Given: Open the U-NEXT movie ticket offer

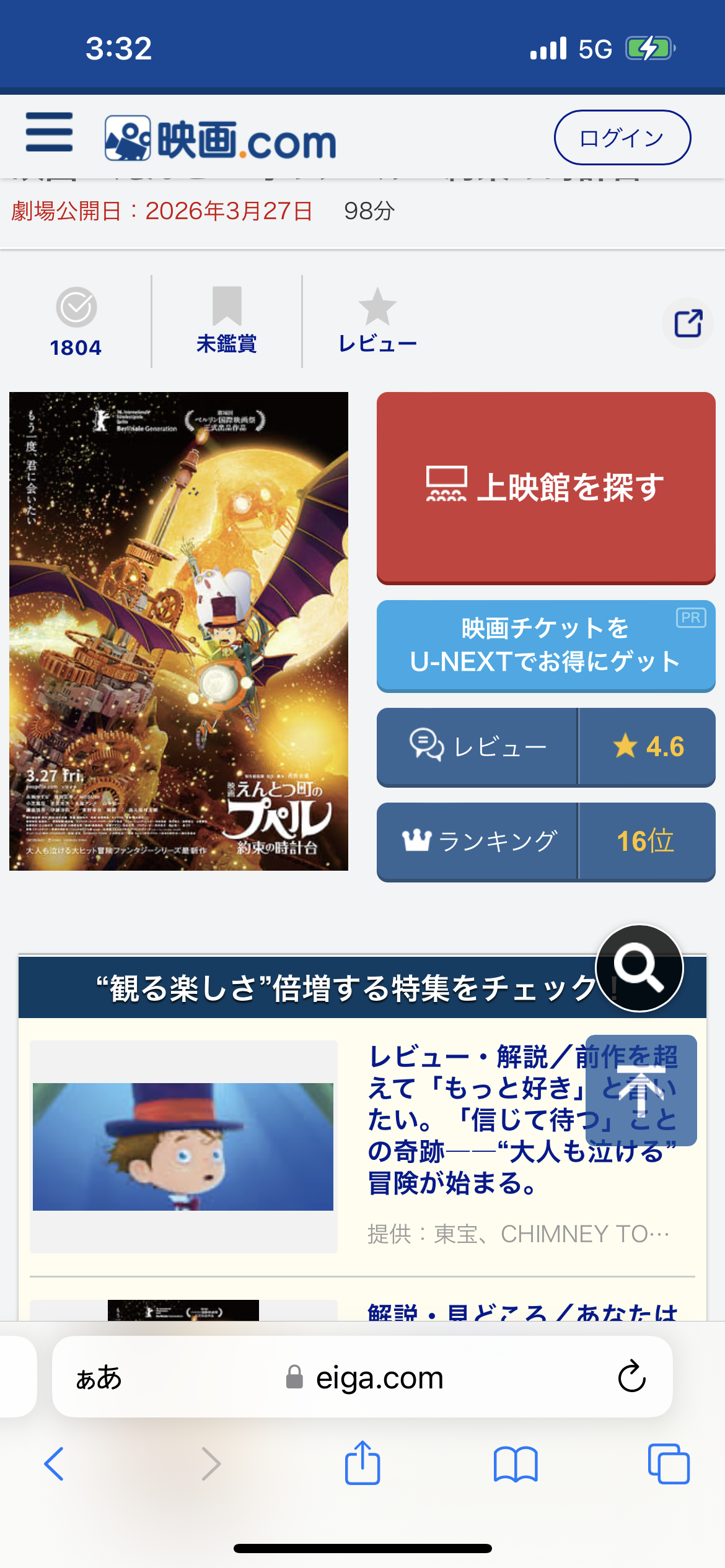Looking at the screenshot, I should click(x=546, y=645).
